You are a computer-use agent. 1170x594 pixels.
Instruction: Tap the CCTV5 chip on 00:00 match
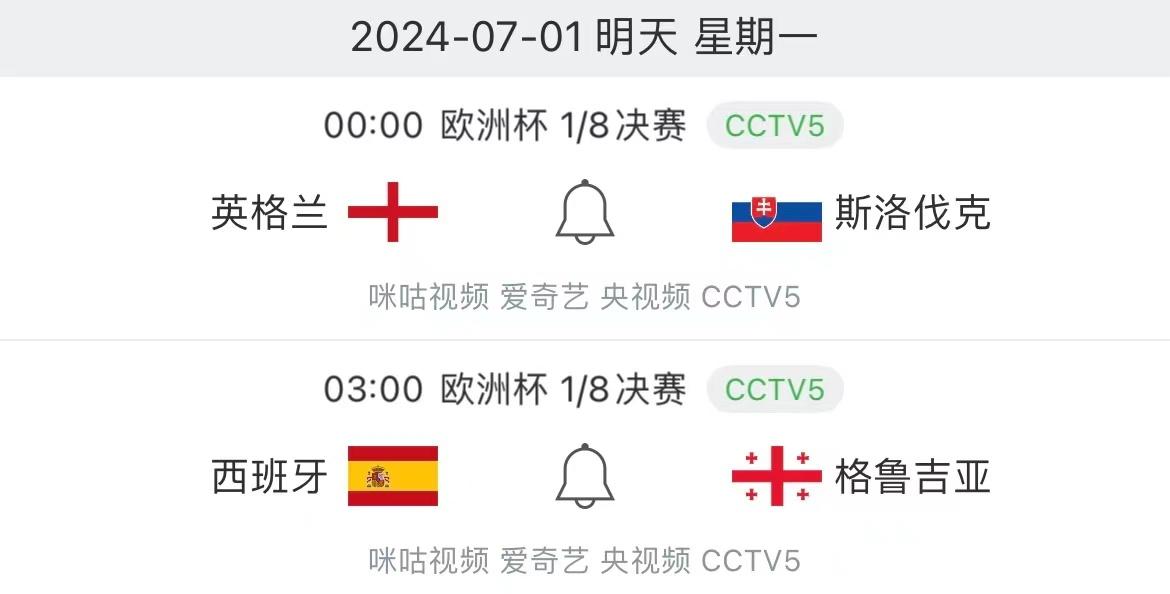click(774, 126)
